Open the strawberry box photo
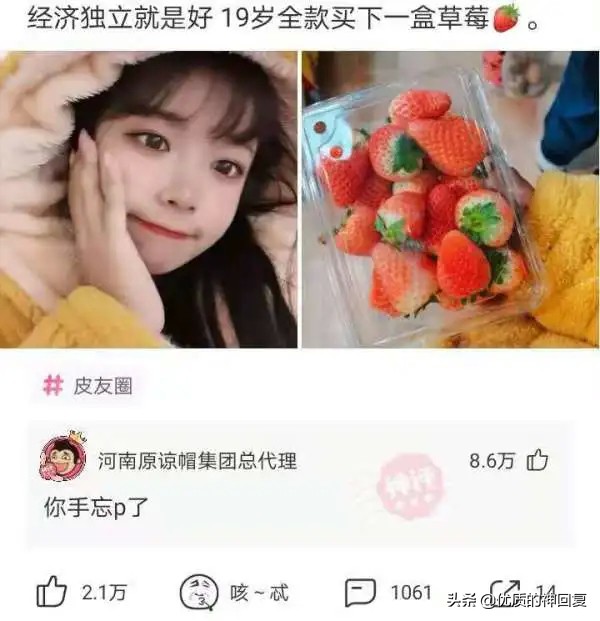 point(449,199)
